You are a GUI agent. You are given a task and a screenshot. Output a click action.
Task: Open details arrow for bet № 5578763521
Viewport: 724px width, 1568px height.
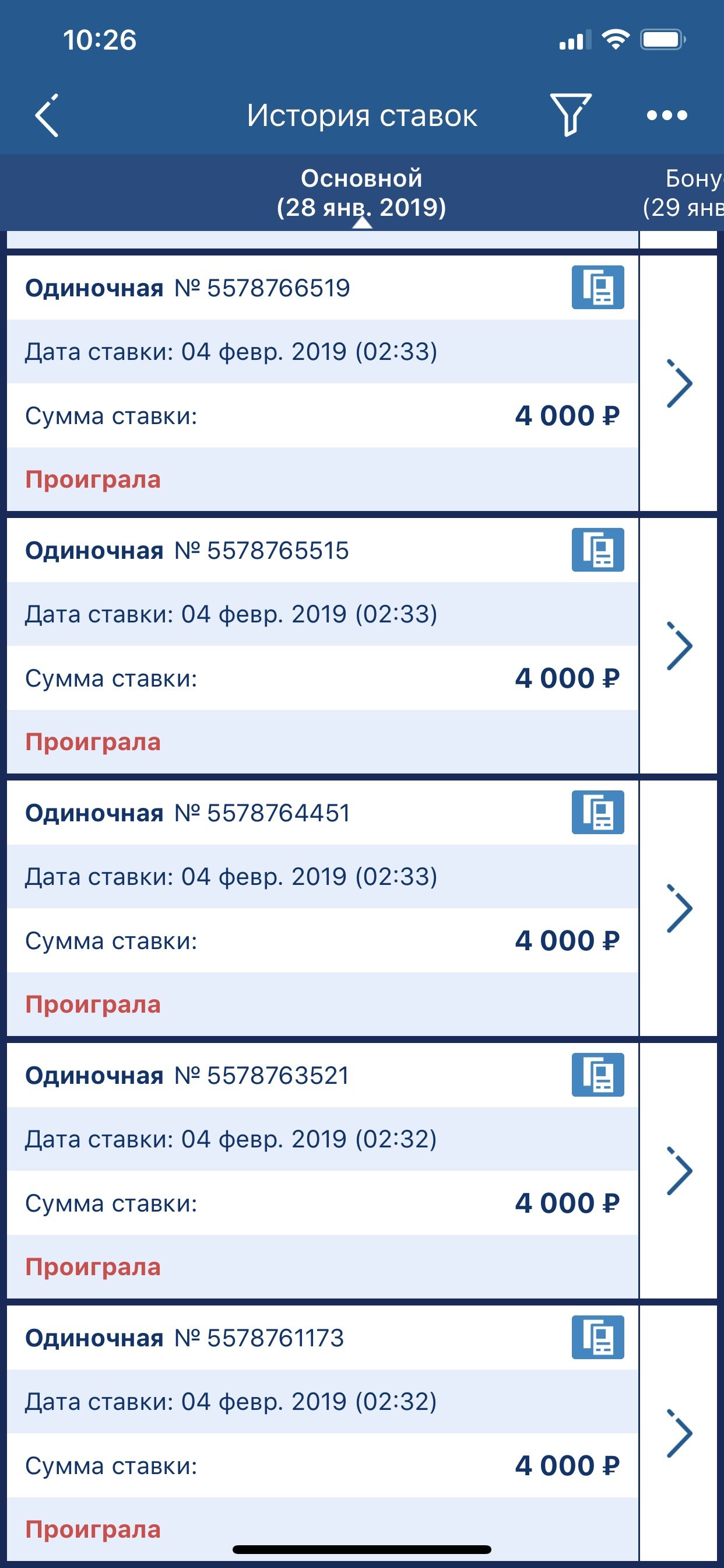click(679, 1171)
